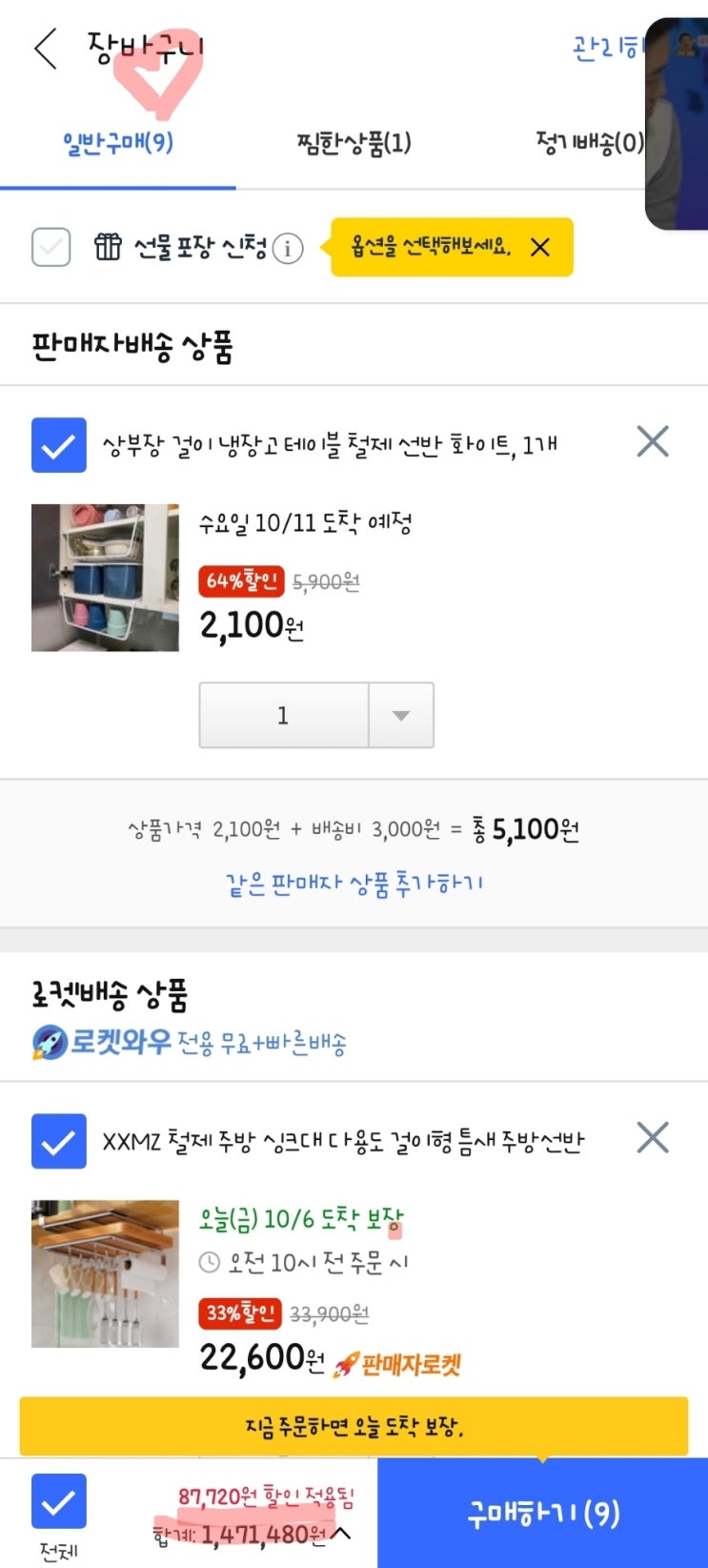This screenshot has width=708, height=1568.
Task: Tap the 구매하기 (9) purchase button
Action: (x=542, y=1513)
